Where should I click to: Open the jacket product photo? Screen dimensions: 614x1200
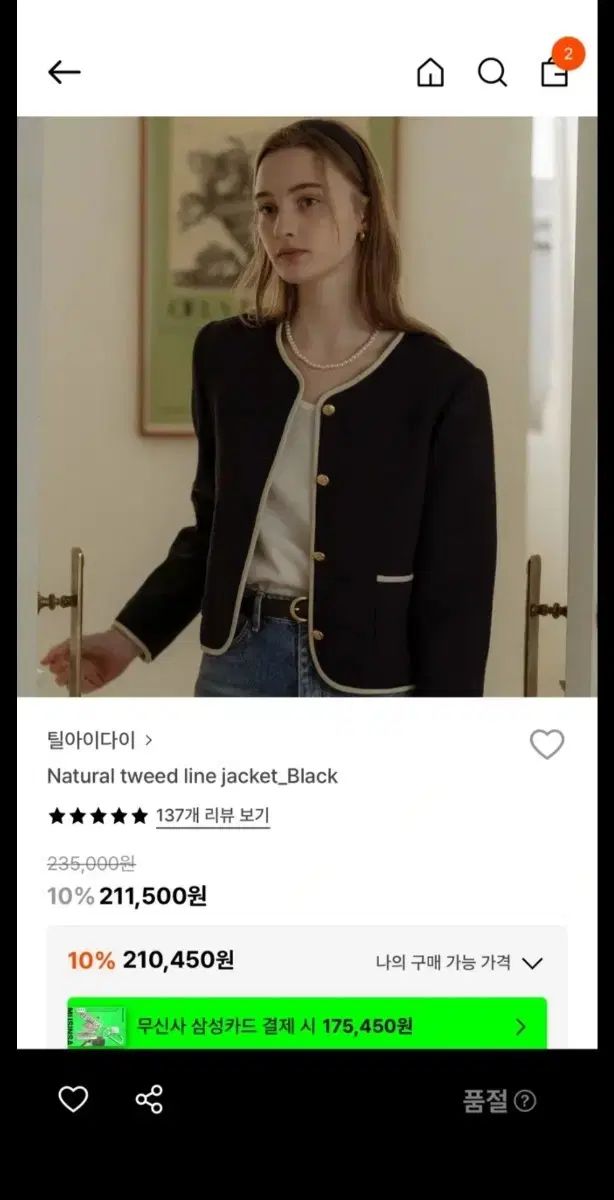click(307, 406)
